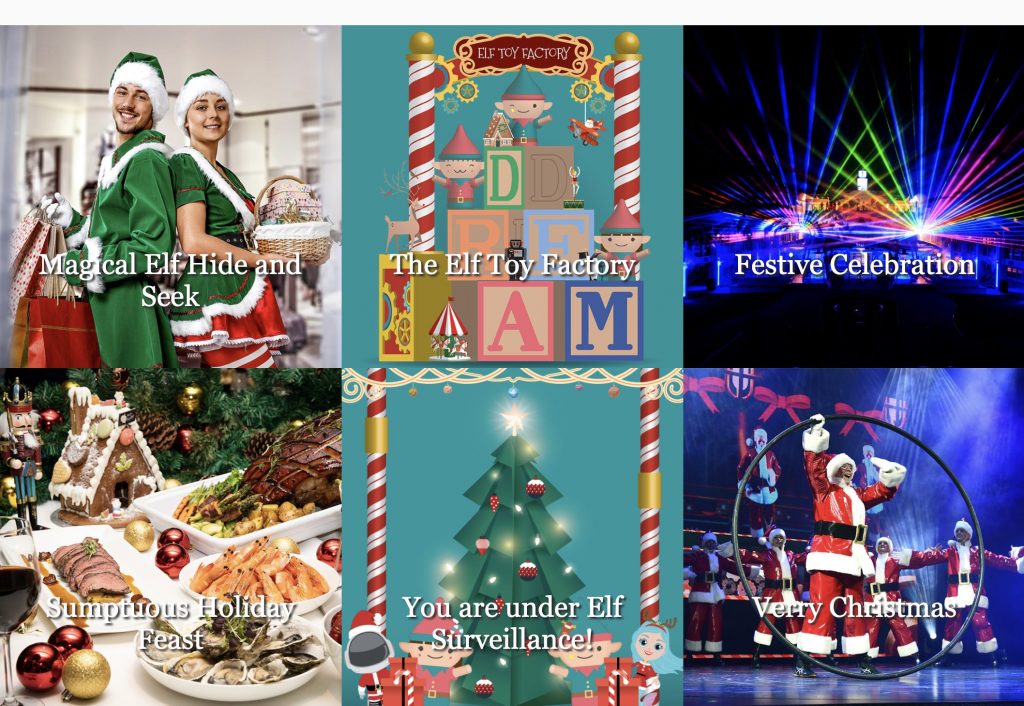Select the You are under Elf Surveillance tile
The height and width of the screenshot is (706, 1024).
pyautogui.click(x=512, y=622)
